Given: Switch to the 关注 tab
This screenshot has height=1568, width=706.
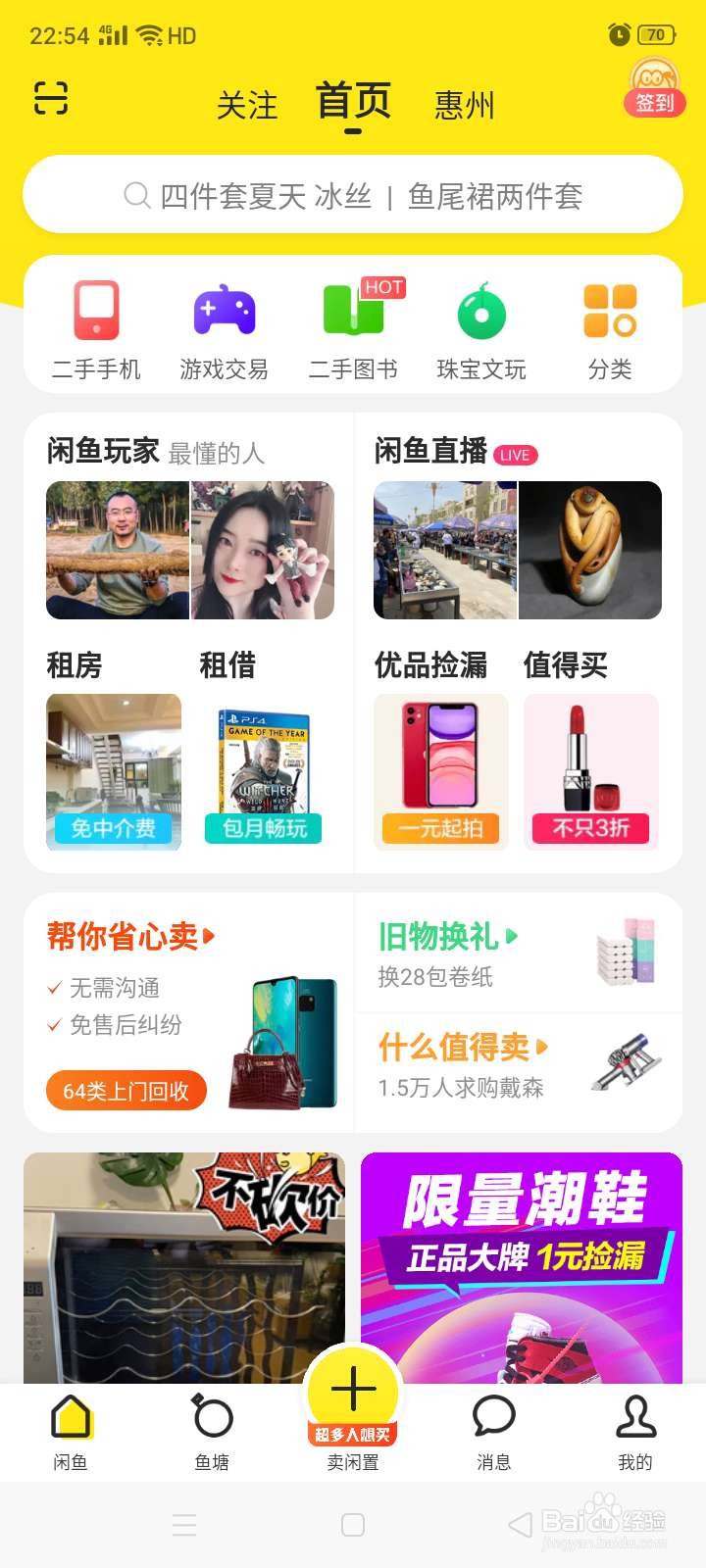Looking at the screenshot, I should [x=248, y=106].
